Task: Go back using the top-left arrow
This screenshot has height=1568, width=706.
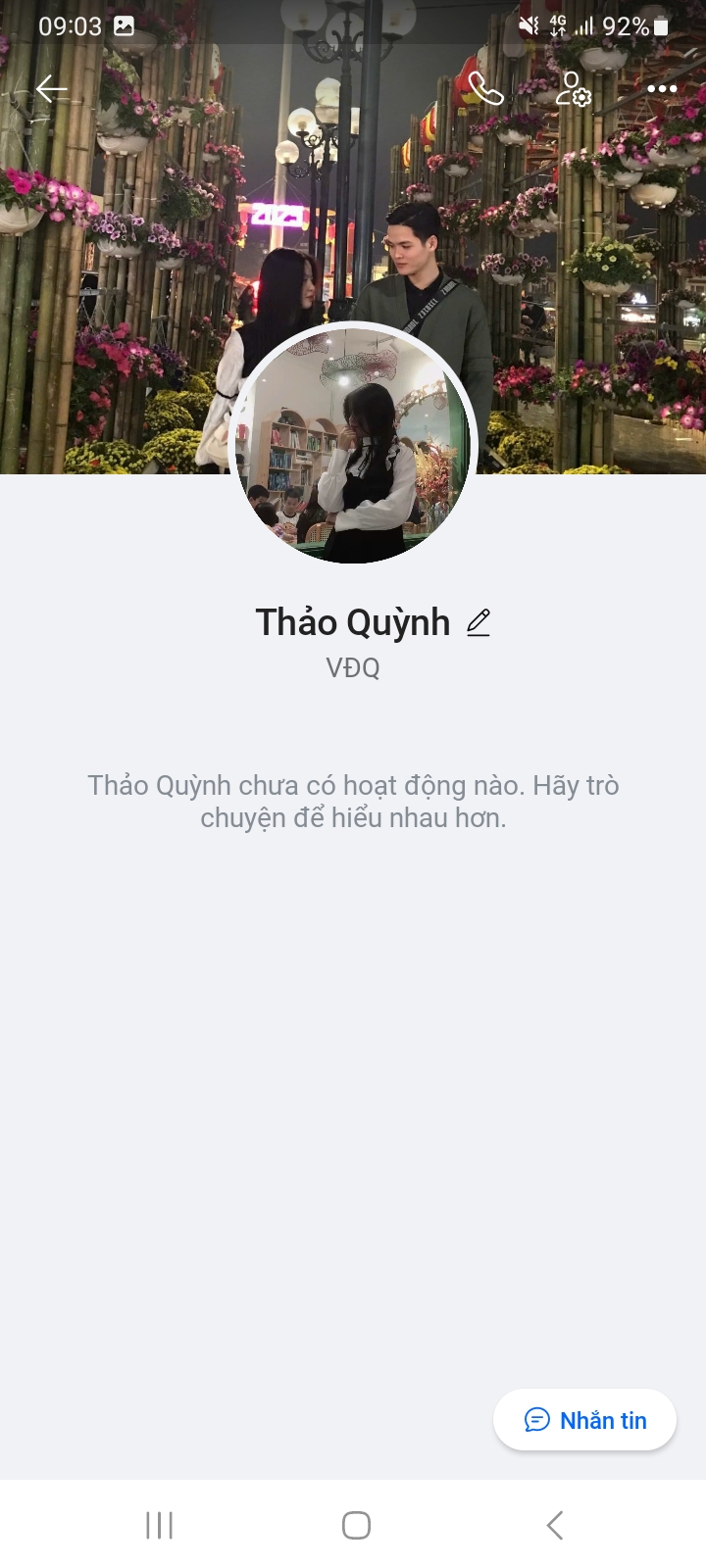Action: tap(51, 89)
